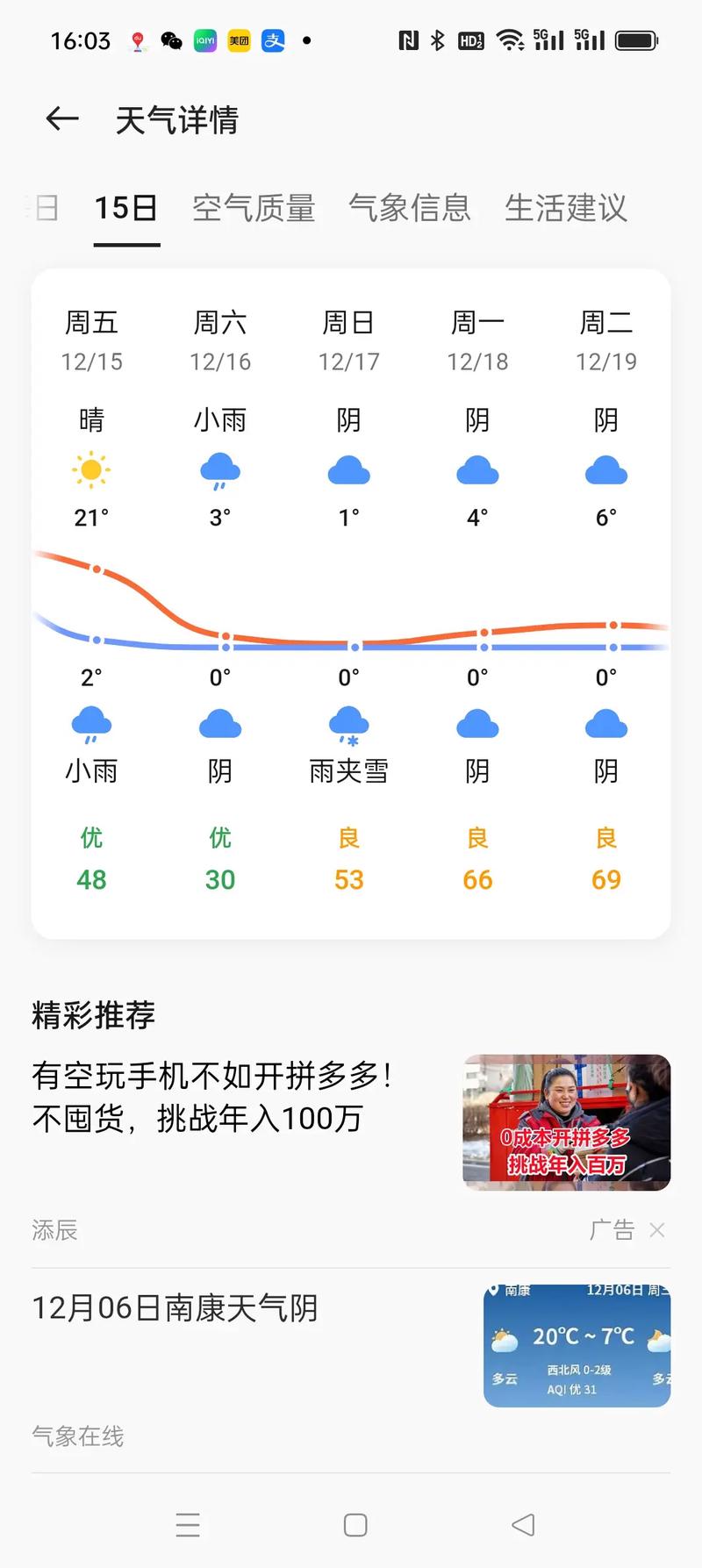Tap the AQI value 48 优 for Friday

click(91, 858)
